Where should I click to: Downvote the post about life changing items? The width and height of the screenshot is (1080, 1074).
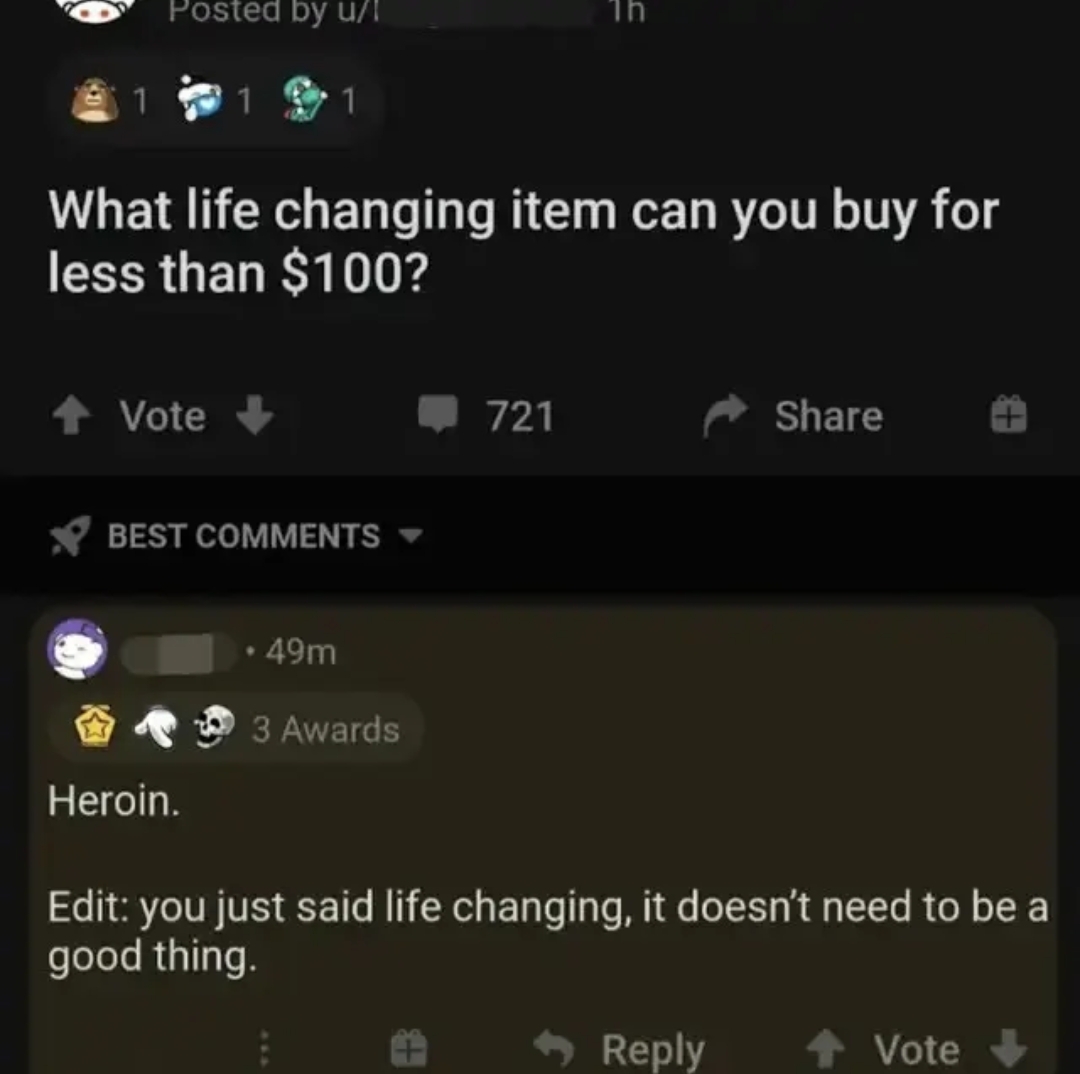point(255,416)
